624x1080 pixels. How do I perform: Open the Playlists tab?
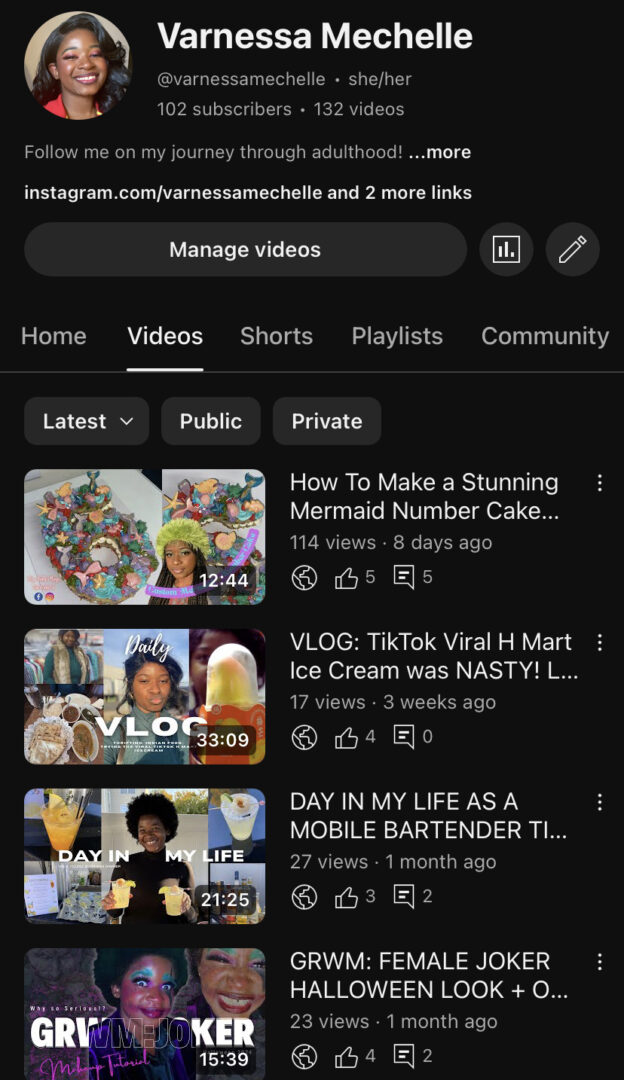[397, 336]
